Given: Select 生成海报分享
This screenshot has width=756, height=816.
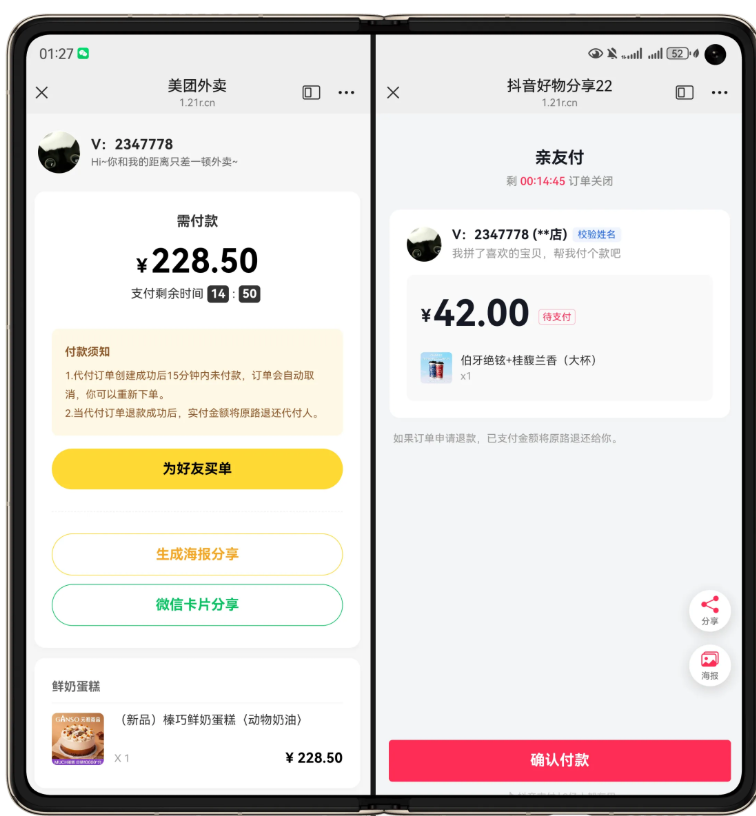Looking at the screenshot, I should click(x=197, y=554).
